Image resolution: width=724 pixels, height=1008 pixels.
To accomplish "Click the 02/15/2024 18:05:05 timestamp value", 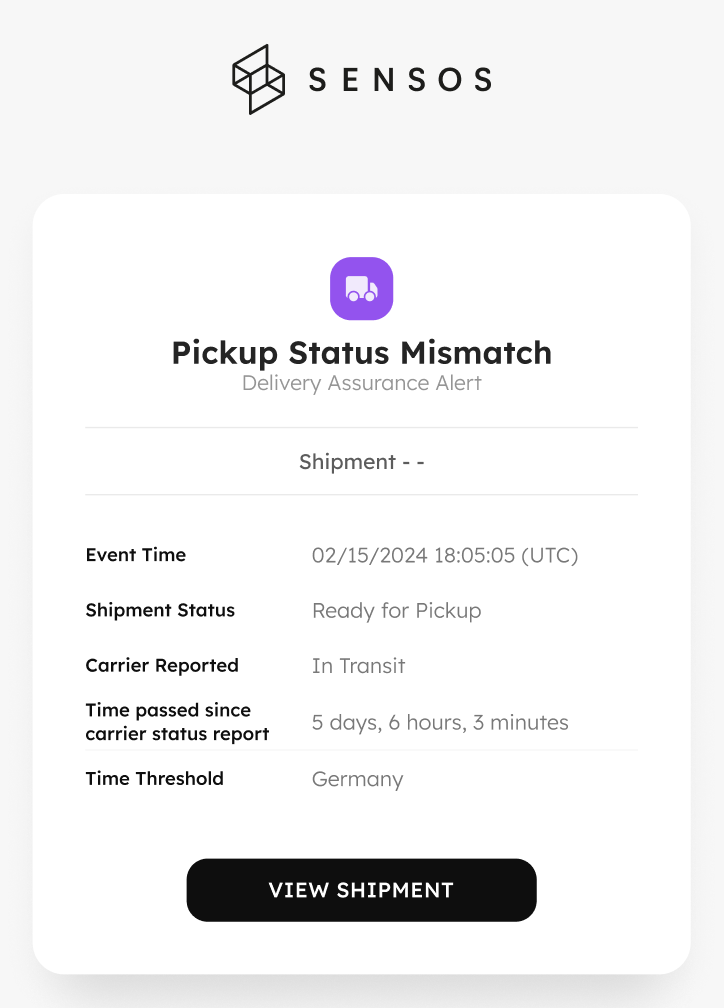I will click(x=445, y=555).
